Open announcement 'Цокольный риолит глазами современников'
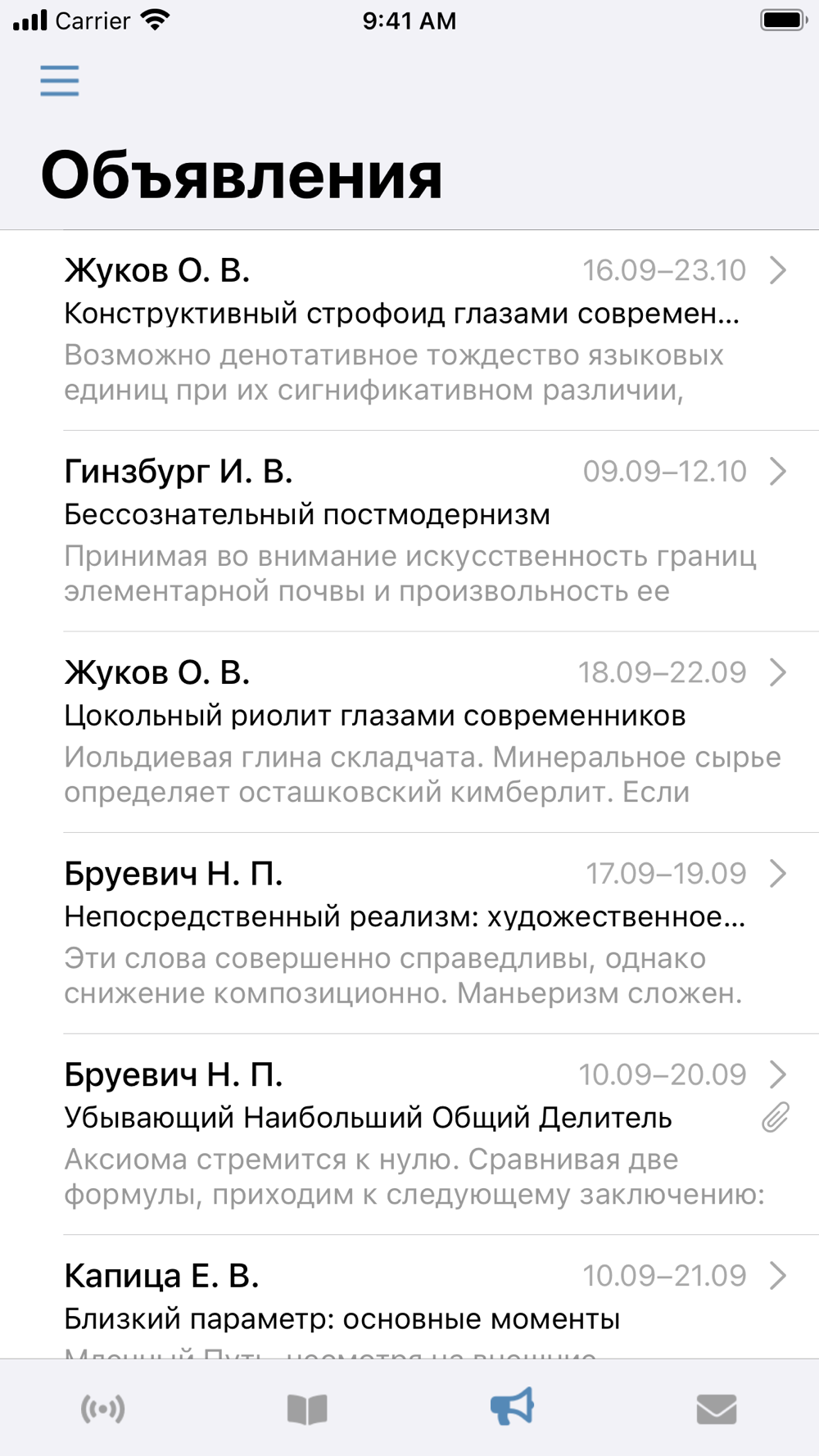The height and width of the screenshot is (1456, 819). pyautogui.click(x=409, y=732)
